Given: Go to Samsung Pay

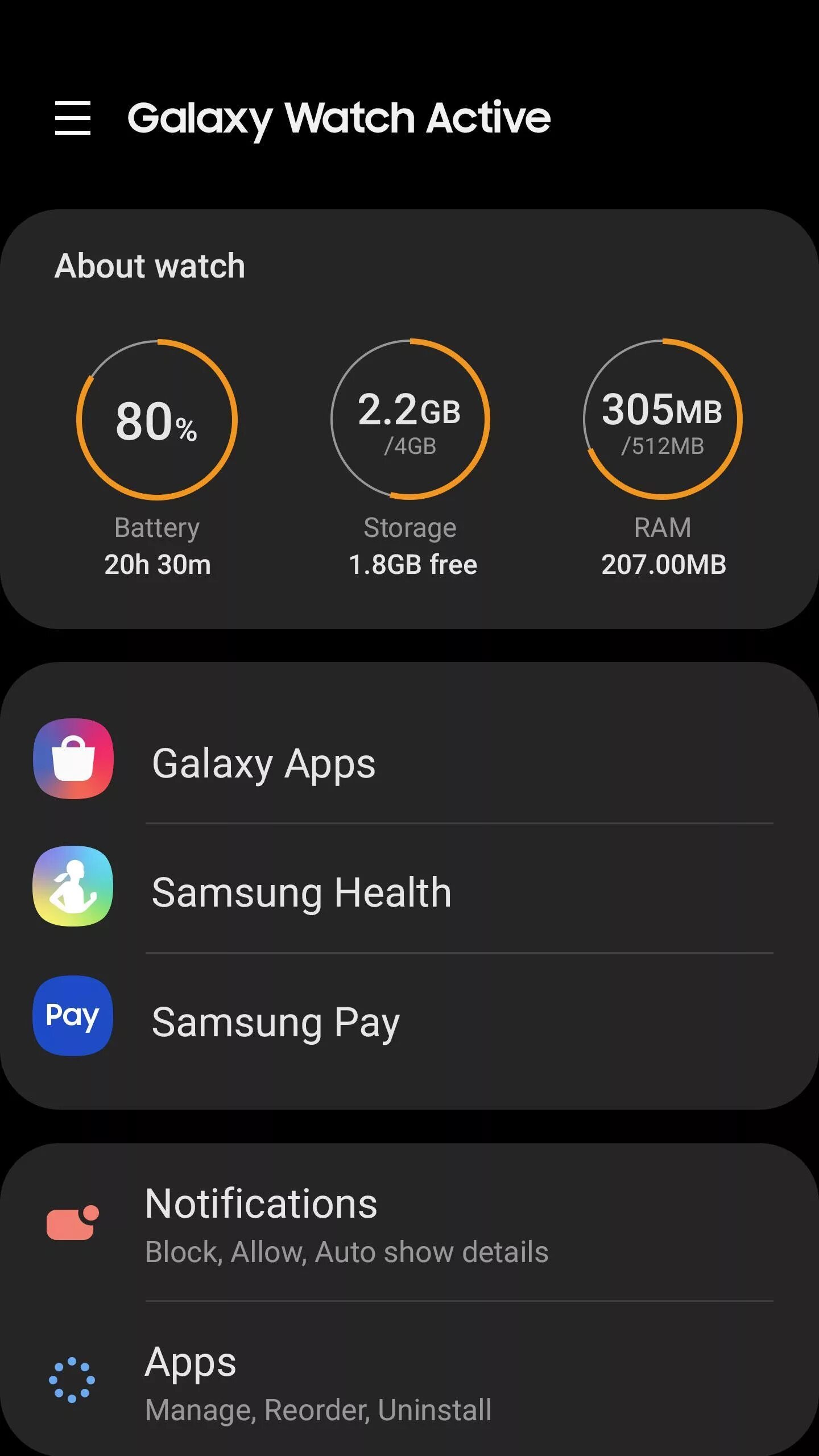Looking at the screenshot, I should tap(276, 1021).
